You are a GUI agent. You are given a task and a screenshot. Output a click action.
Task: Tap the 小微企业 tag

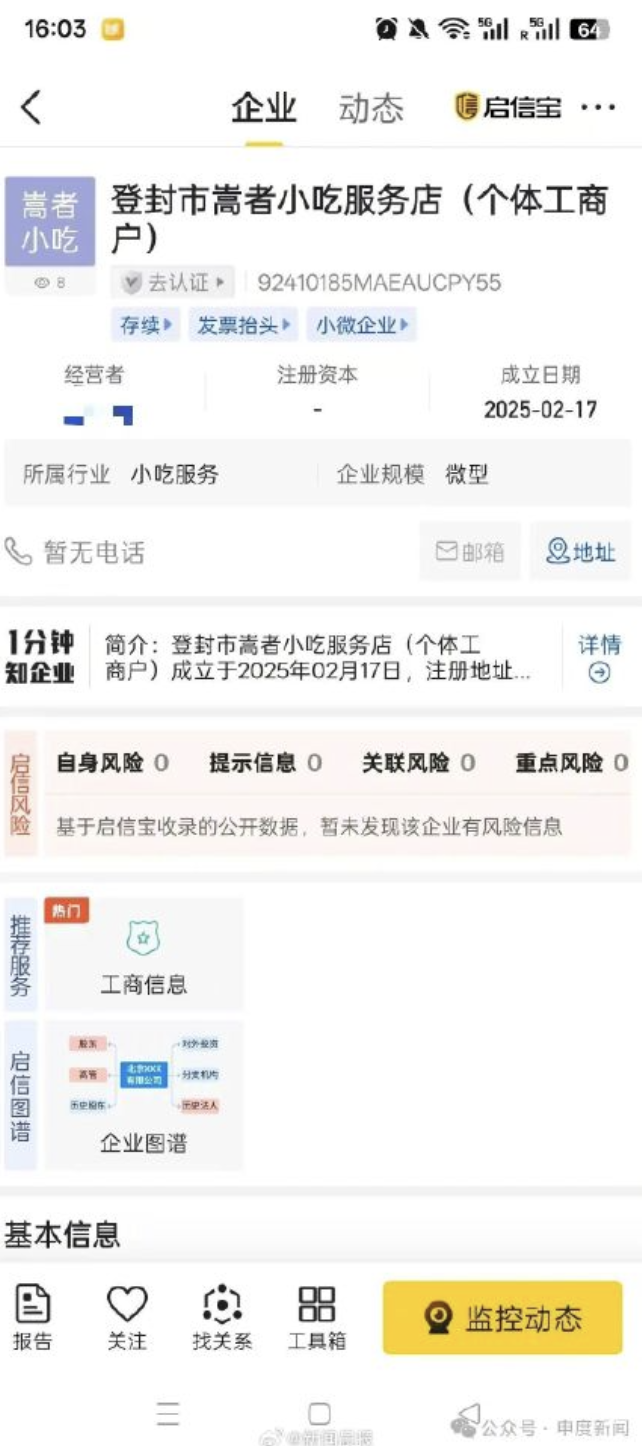[361, 325]
